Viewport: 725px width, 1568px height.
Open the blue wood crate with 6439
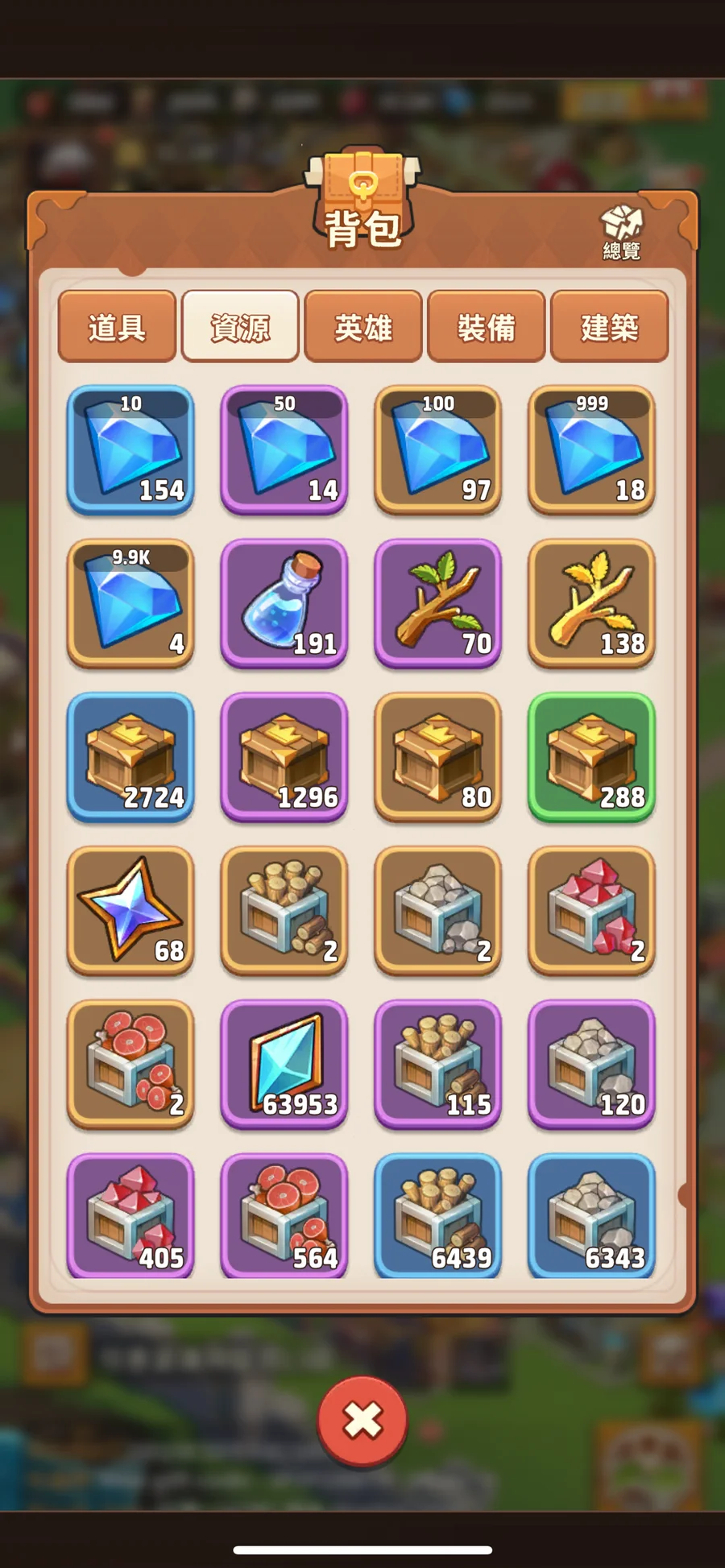click(437, 1216)
